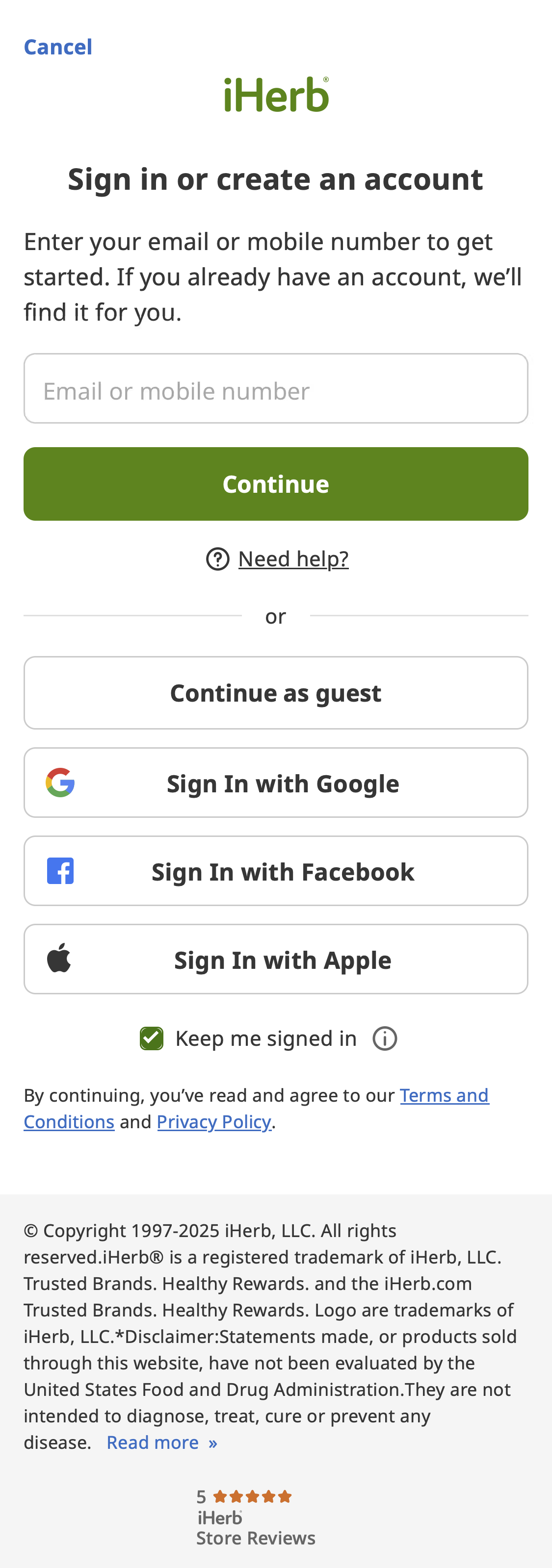Click the small iHerb logo near Store Reviews
The image size is (552, 1568).
pyautogui.click(x=218, y=1517)
